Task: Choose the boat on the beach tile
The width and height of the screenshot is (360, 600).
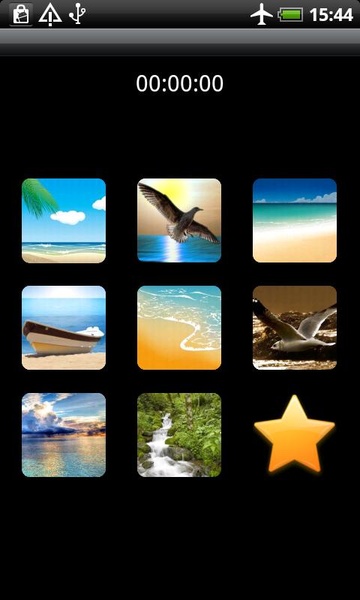Action: pyautogui.click(x=64, y=328)
